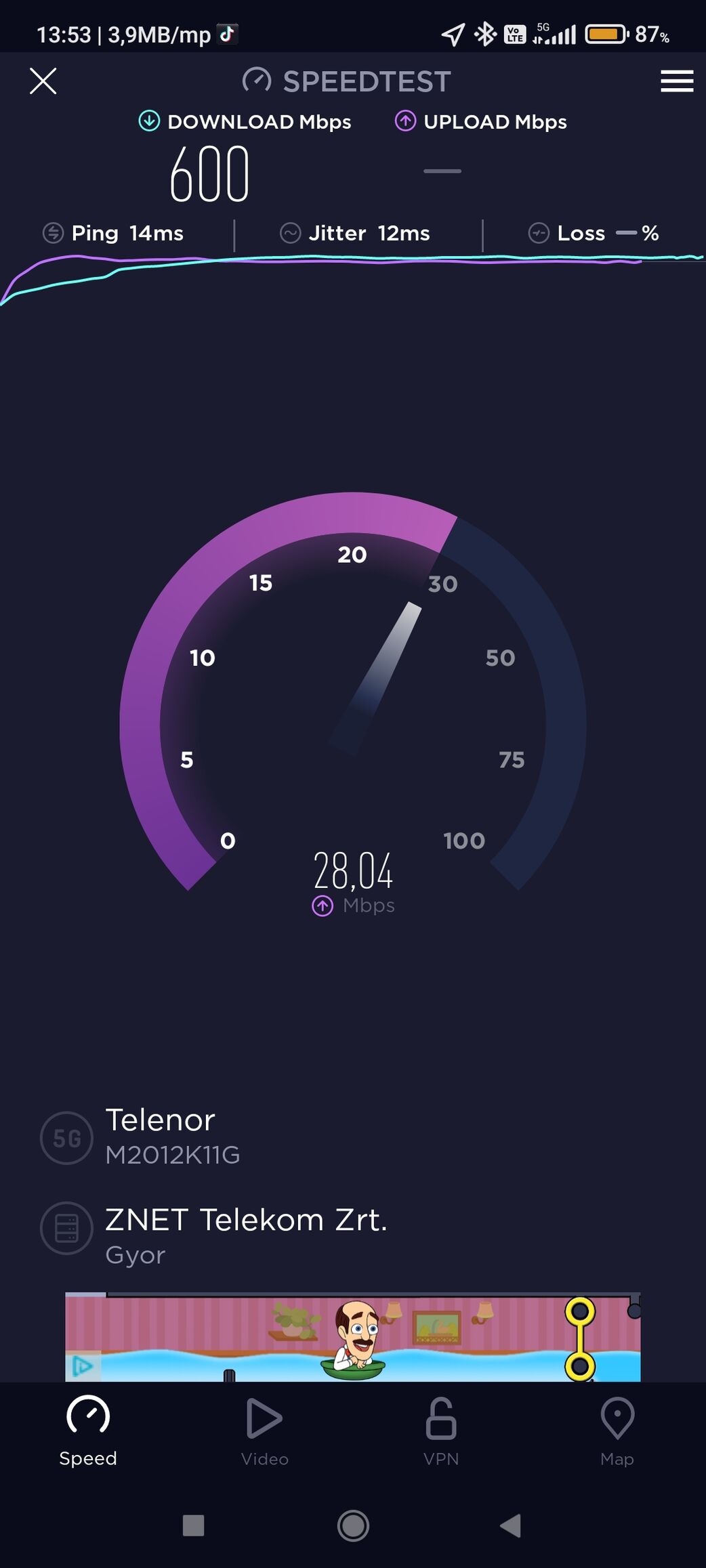Viewport: 706px width, 1568px height.
Task: Select the Speed tab
Action: (88, 1431)
